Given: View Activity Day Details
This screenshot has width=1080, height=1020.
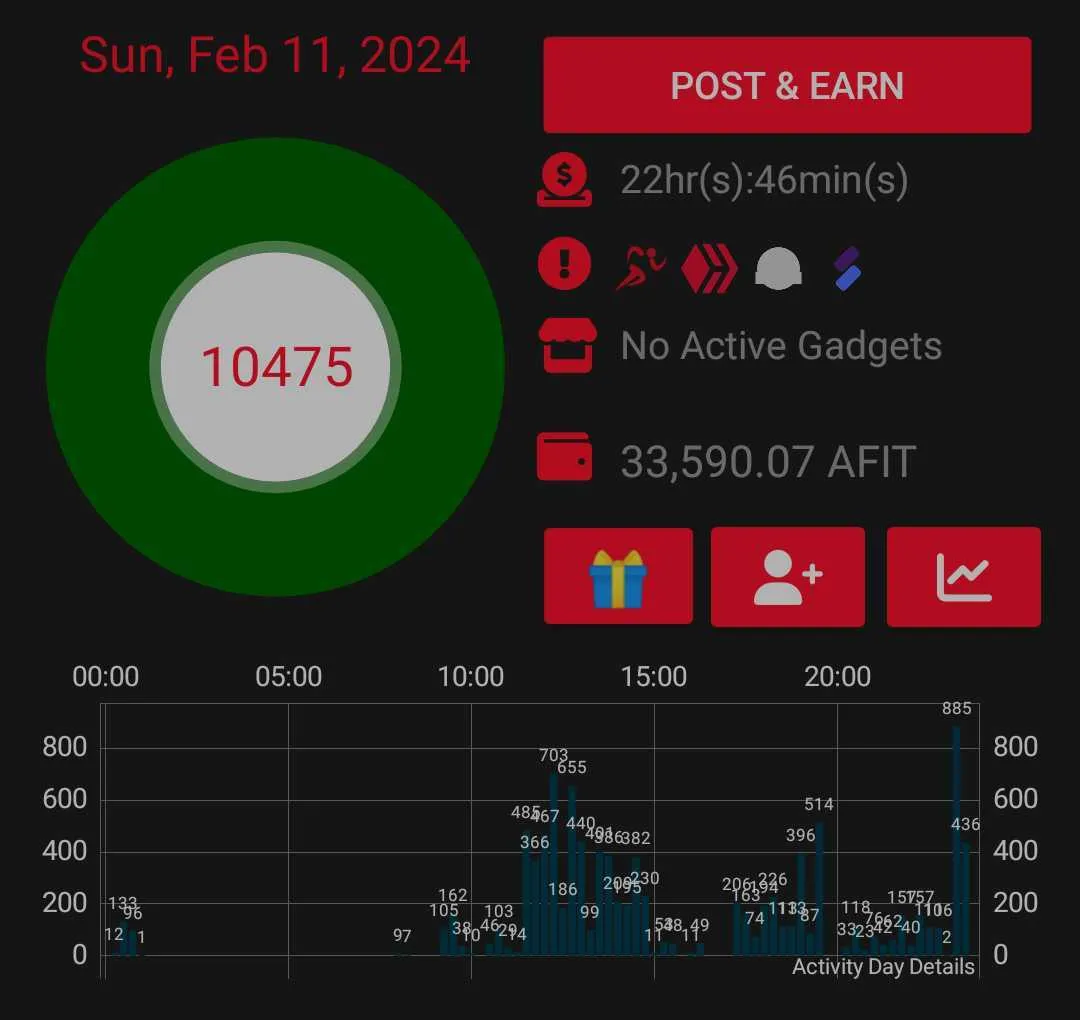Looking at the screenshot, I should (x=883, y=967).
